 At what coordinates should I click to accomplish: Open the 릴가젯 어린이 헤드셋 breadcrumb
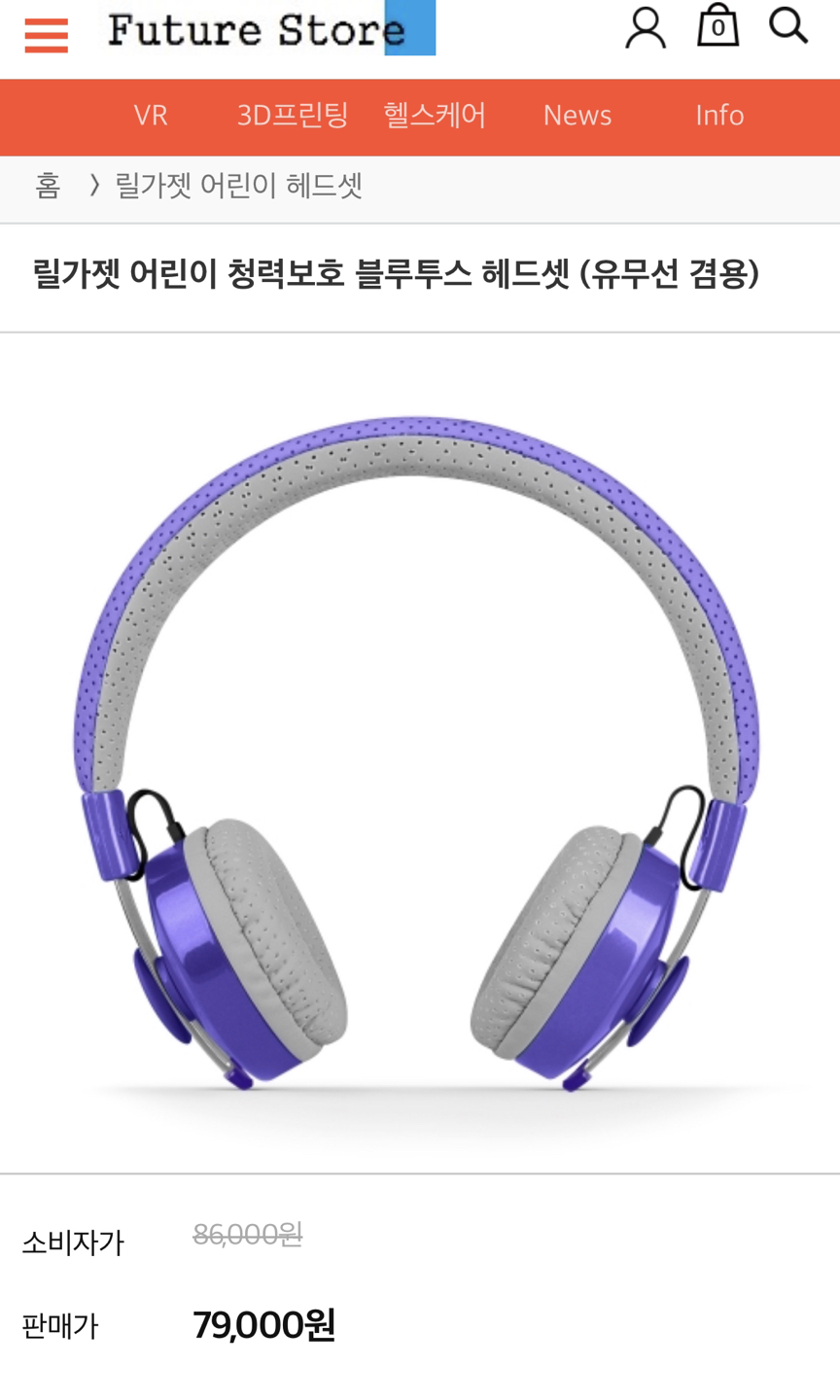pyautogui.click(x=239, y=185)
